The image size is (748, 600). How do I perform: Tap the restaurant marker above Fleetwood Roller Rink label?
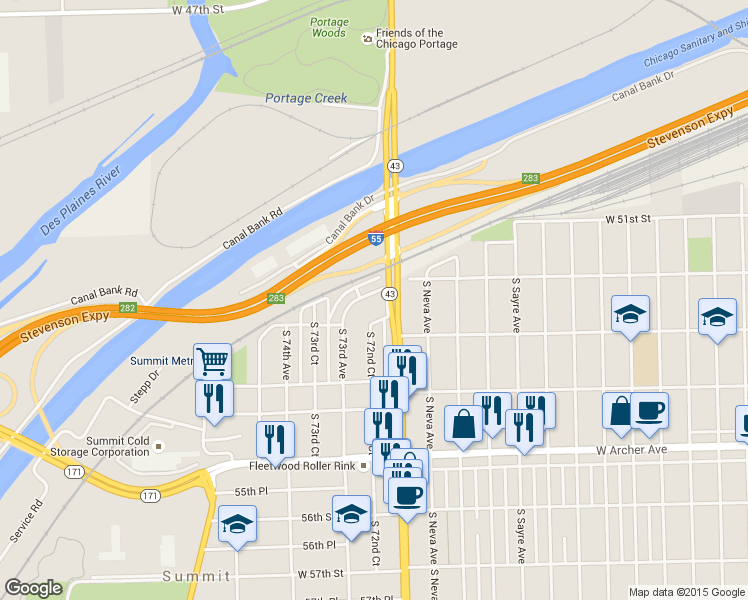pyautogui.click(x=275, y=442)
